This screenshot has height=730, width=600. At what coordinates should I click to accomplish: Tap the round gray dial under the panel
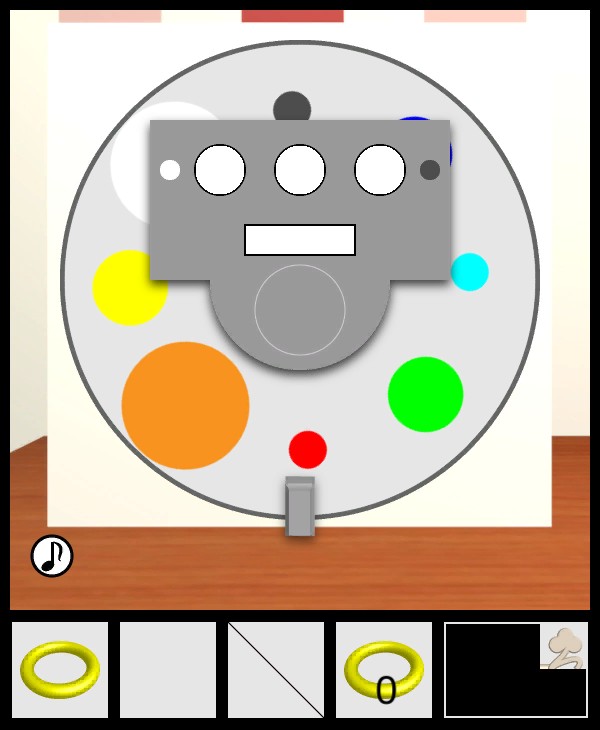(300, 310)
